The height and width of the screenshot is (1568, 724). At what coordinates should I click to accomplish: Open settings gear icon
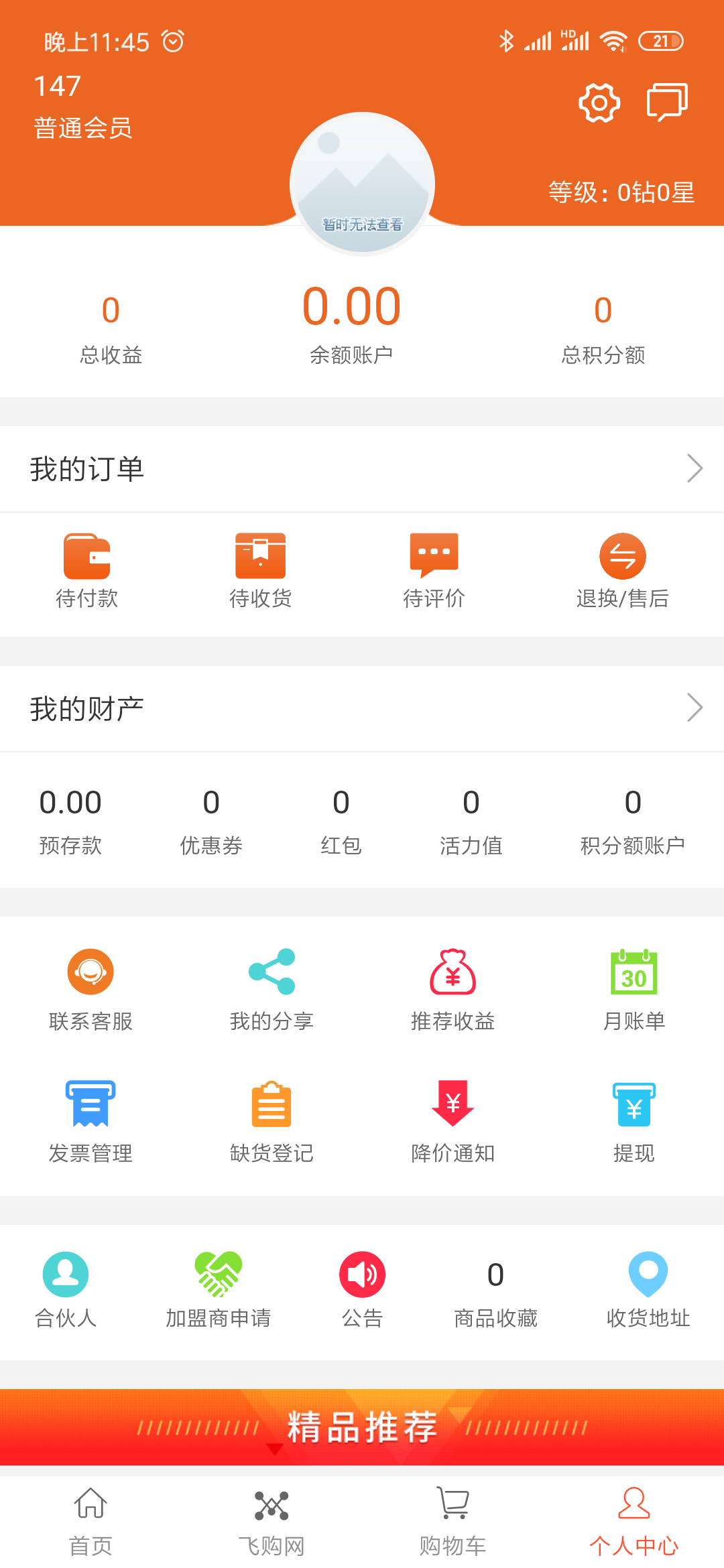click(x=599, y=103)
